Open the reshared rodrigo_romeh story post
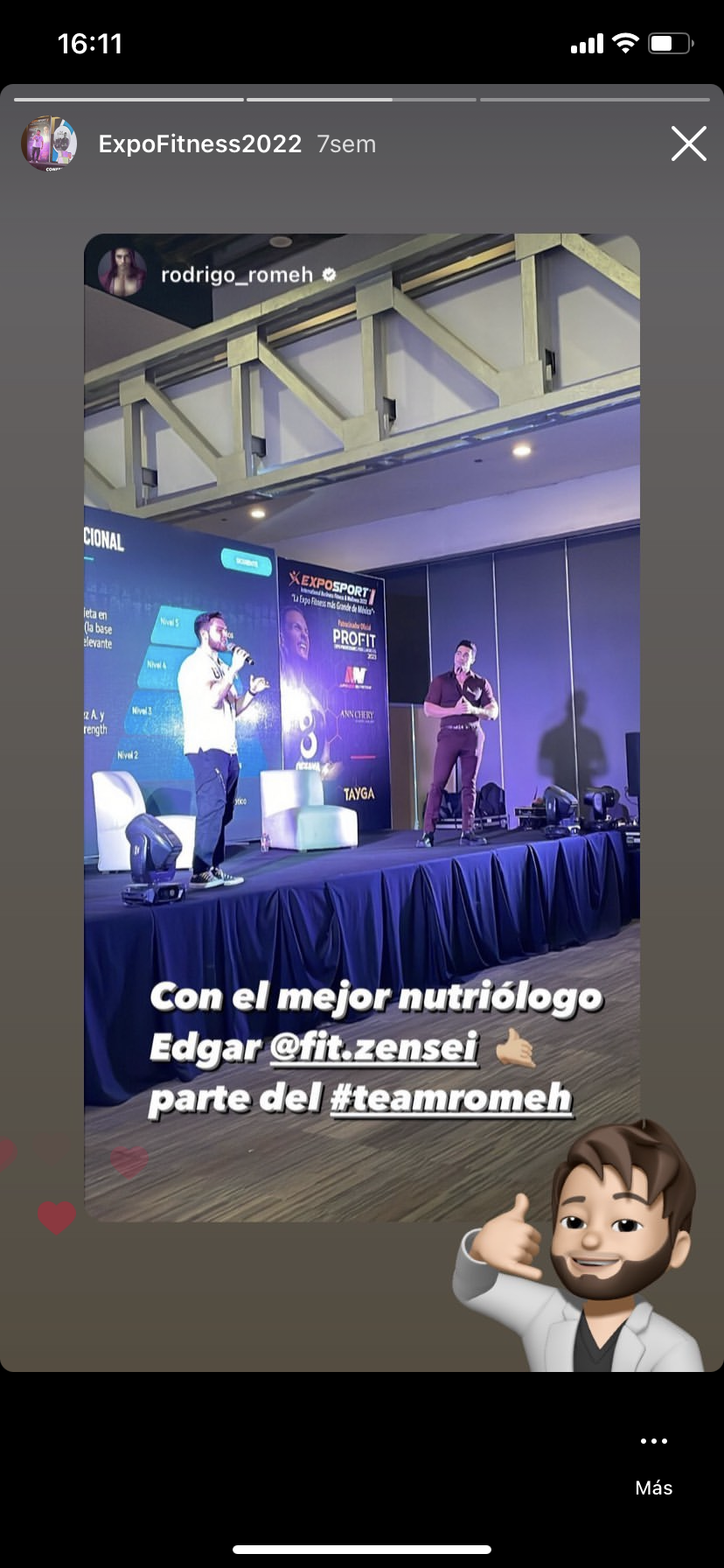 tap(361, 612)
